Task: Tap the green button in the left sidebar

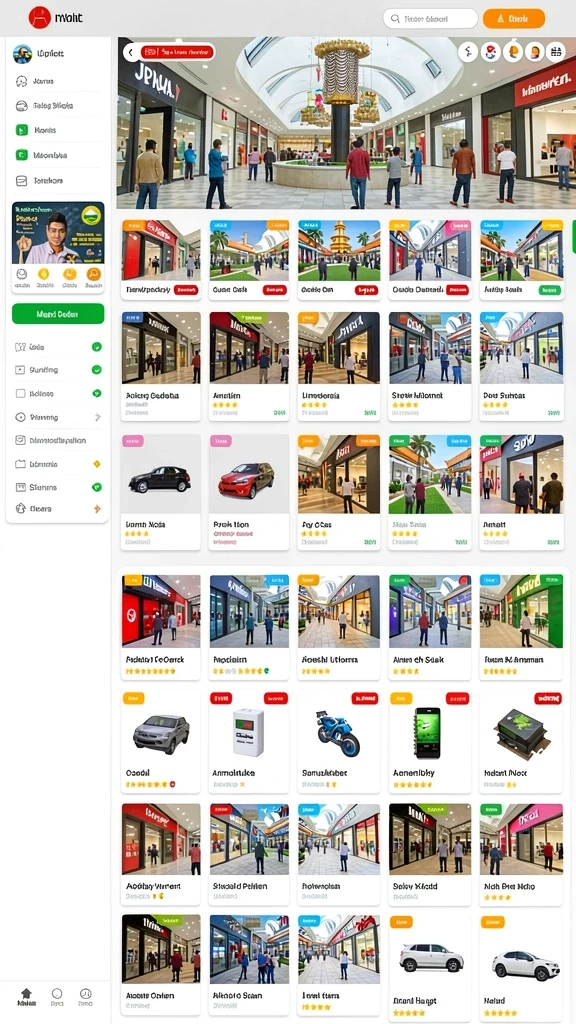Action: [58, 313]
